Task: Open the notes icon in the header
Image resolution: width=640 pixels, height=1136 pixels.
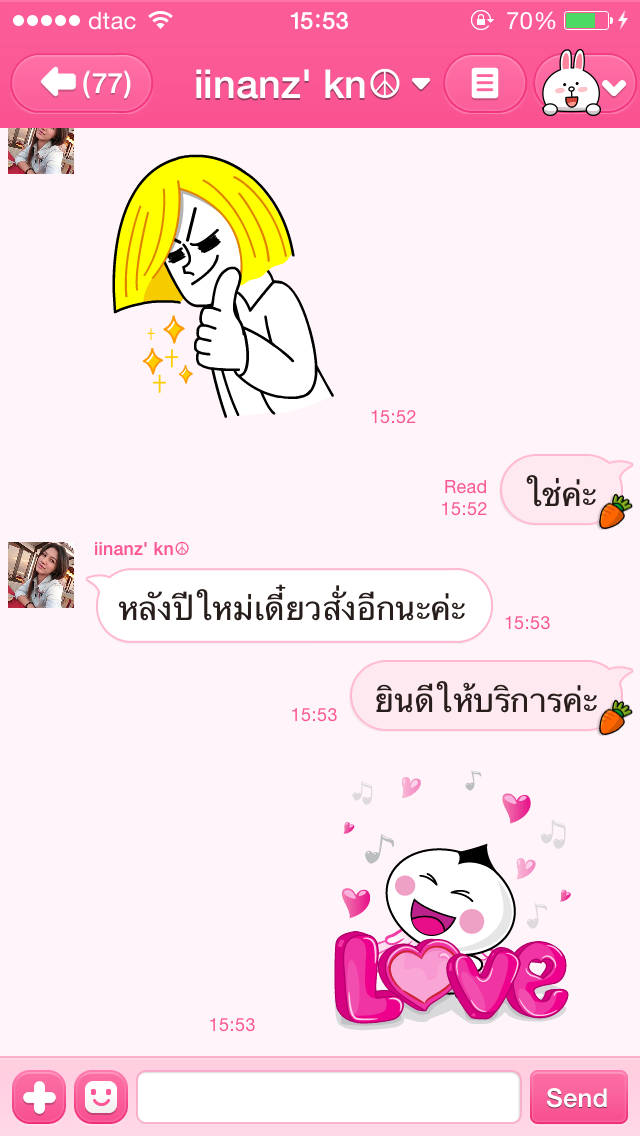Action: coord(485,85)
